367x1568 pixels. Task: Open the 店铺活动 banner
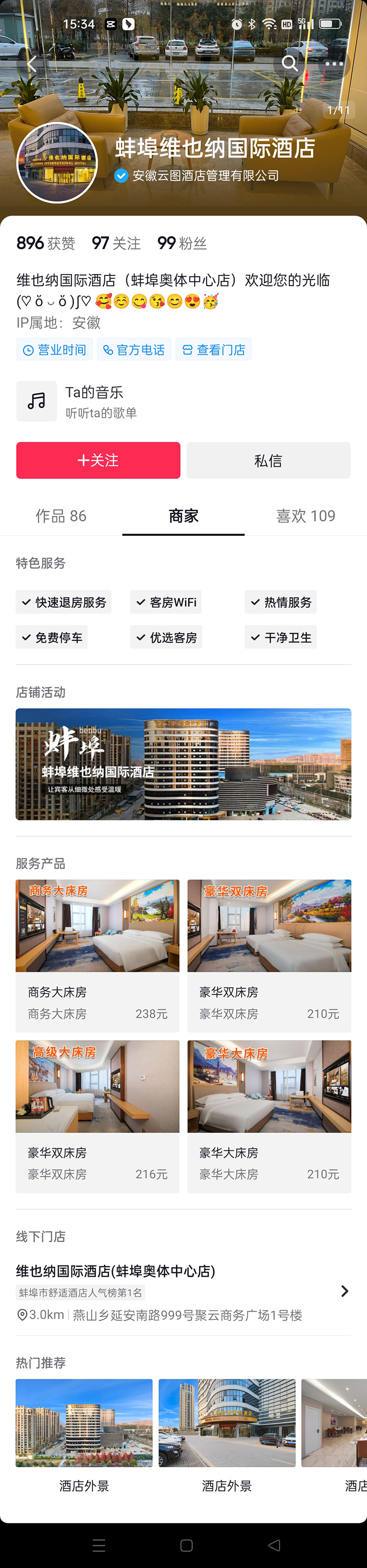click(x=183, y=764)
